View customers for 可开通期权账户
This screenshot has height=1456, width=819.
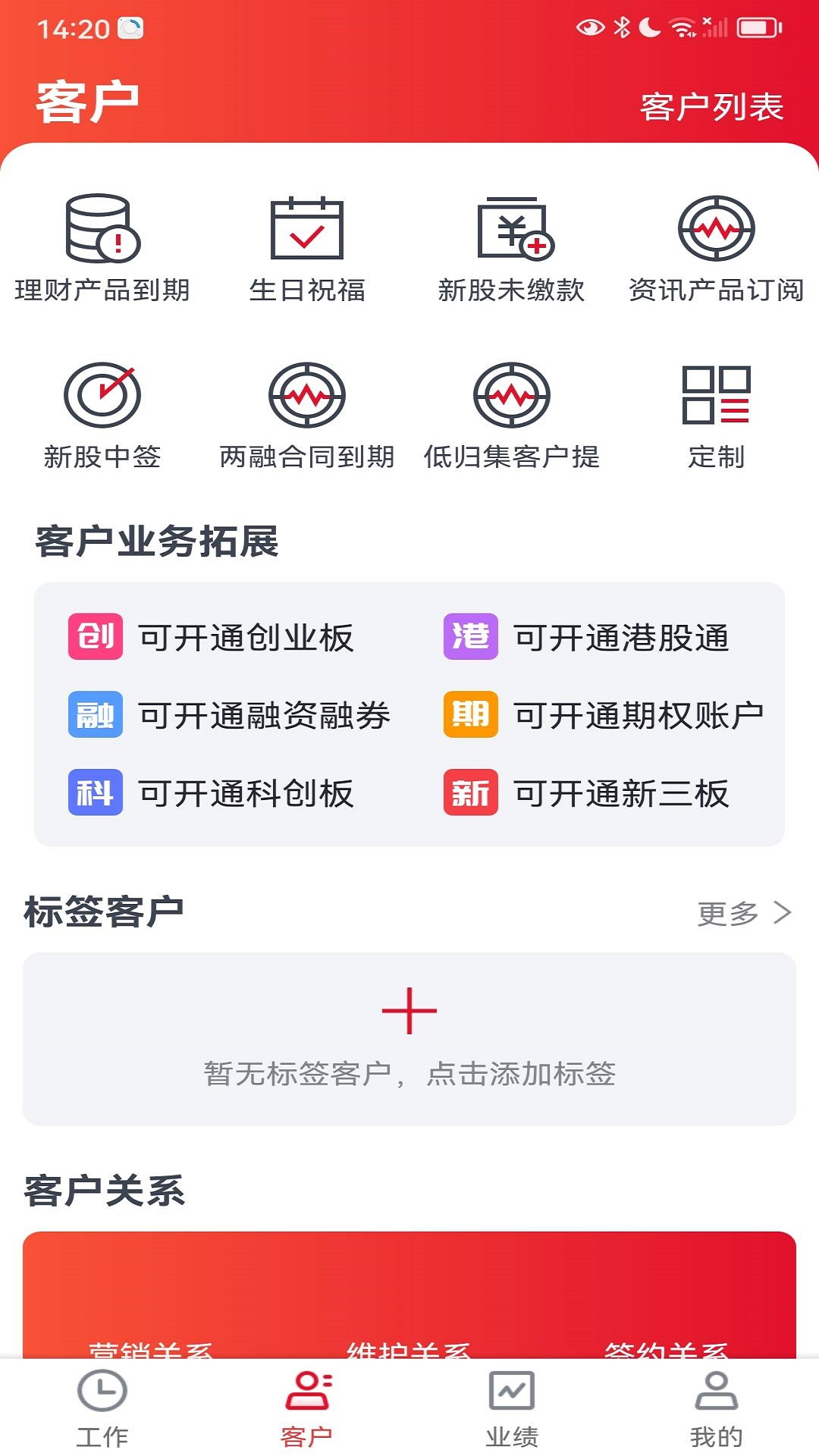click(604, 715)
